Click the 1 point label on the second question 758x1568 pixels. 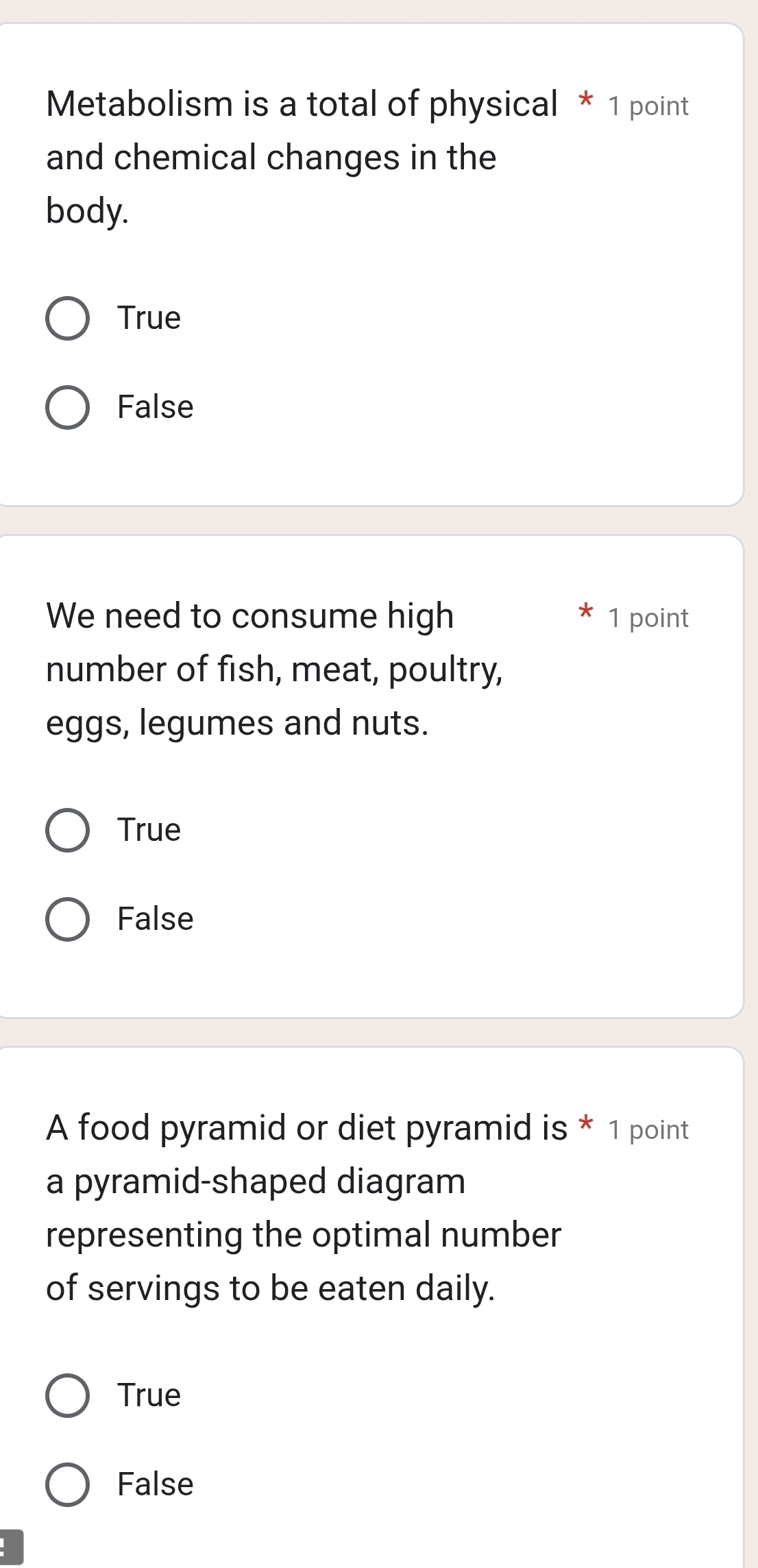[648, 617]
